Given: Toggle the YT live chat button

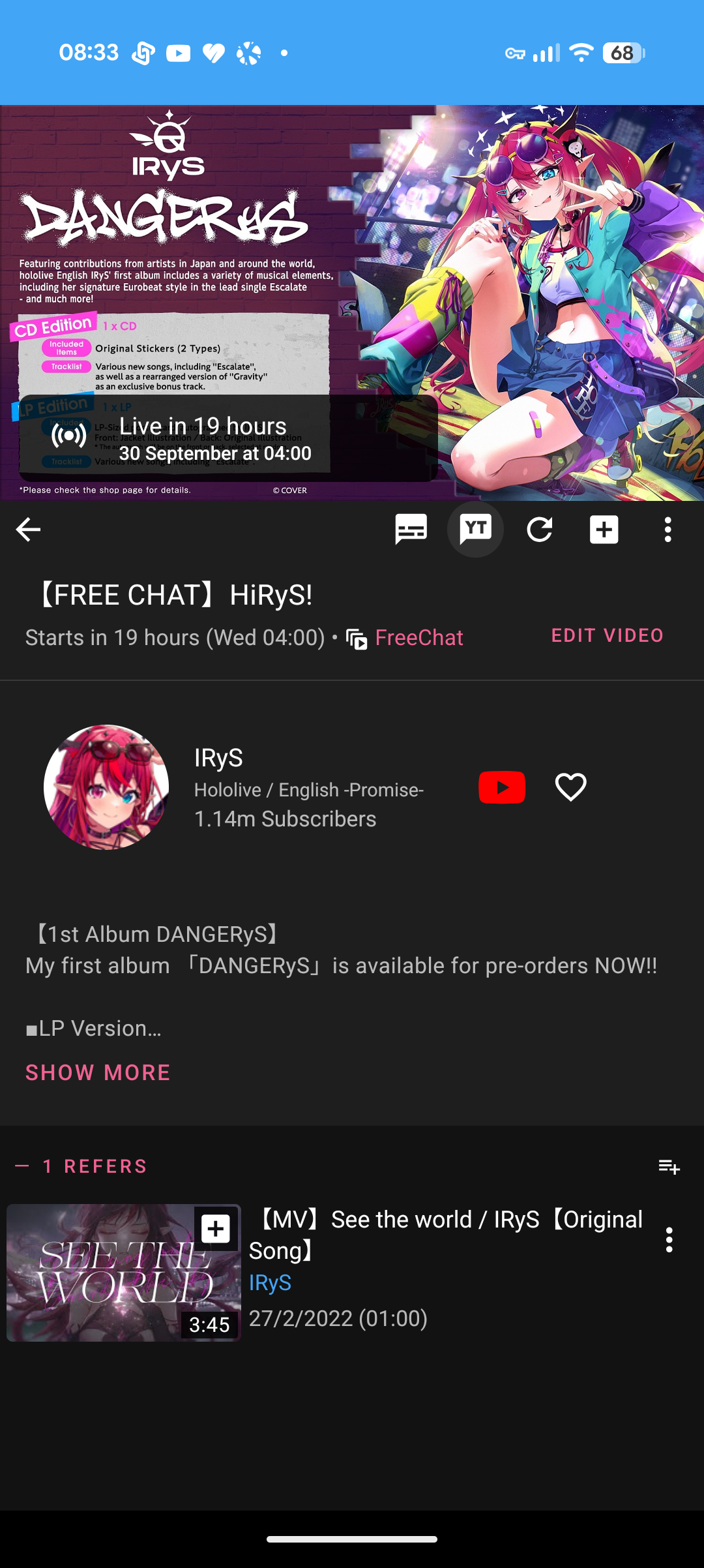Looking at the screenshot, I should tap(475, 530).
